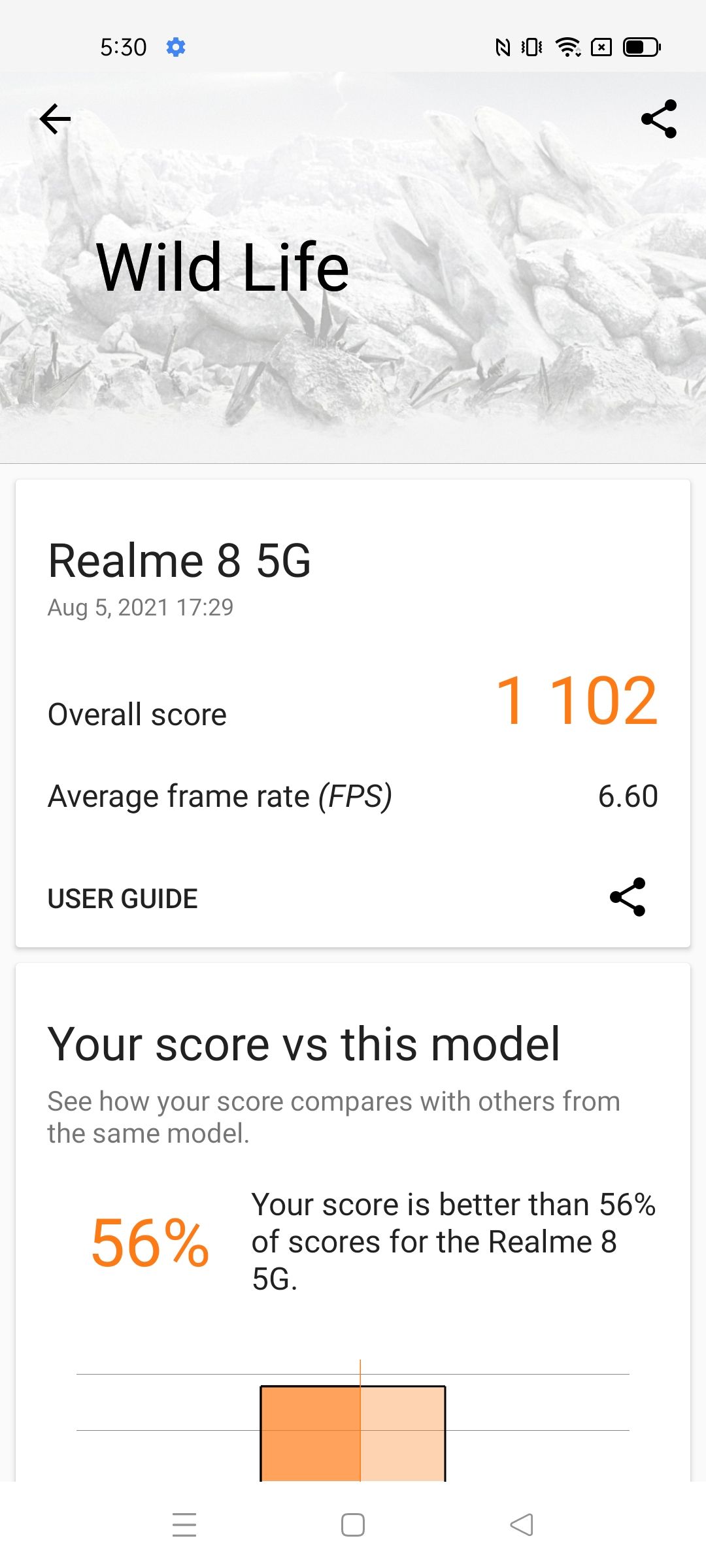Go back using the top arrow
Viewport: 706px width, 1568px height.
click(55, 119)
